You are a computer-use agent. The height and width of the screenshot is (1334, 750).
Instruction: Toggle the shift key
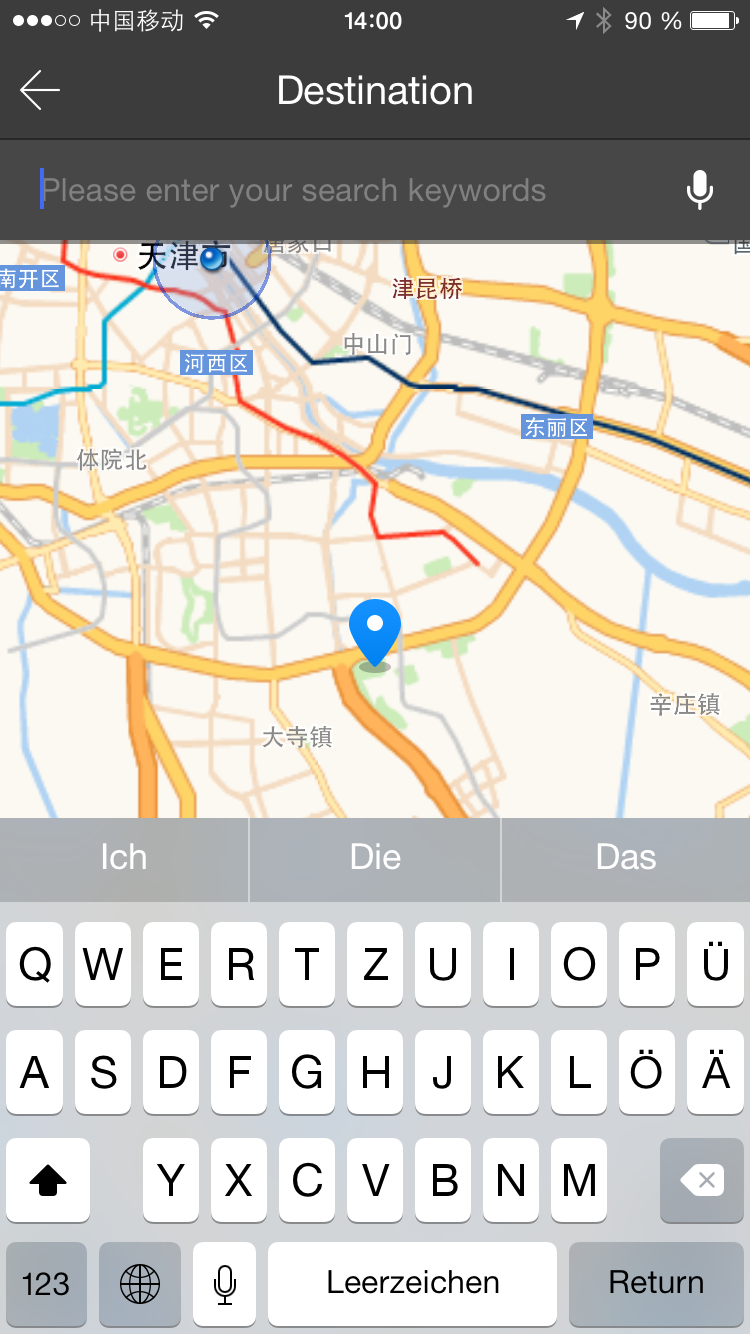point(48,1180)
